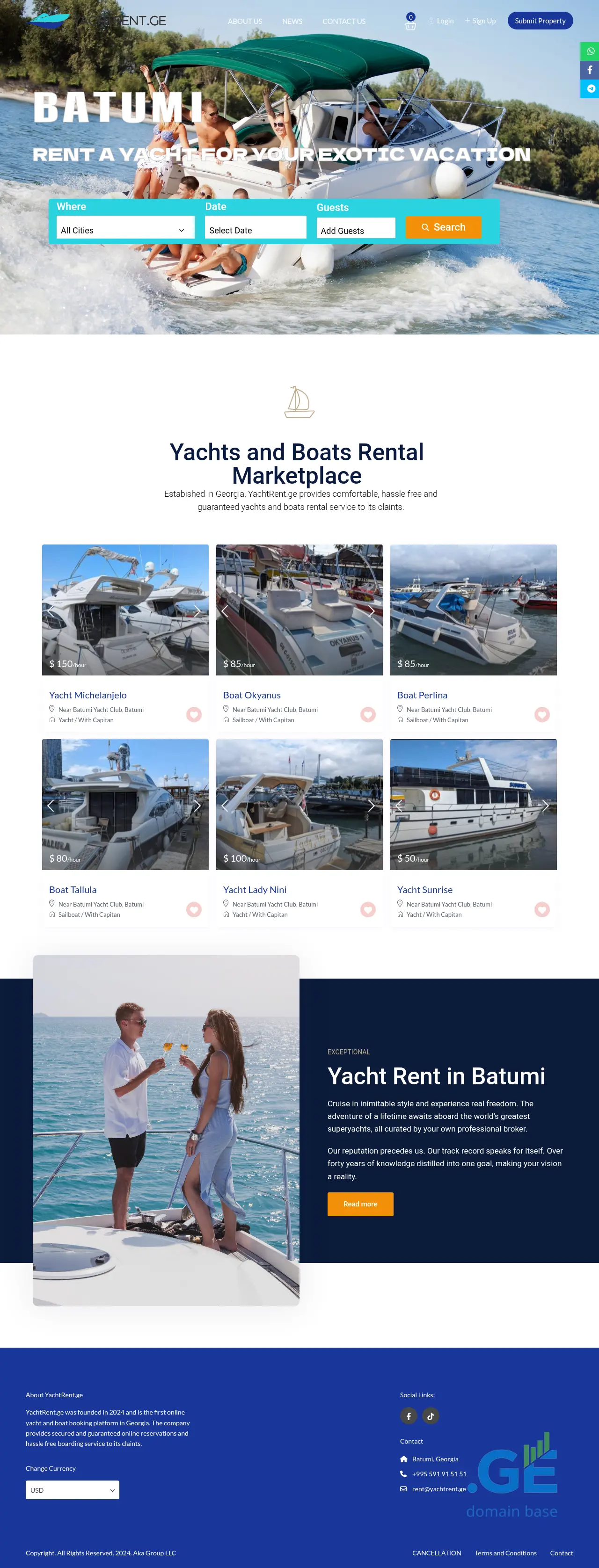
Task: Open the Yacht Michelanjelo listing
Action: coord(88,695)
